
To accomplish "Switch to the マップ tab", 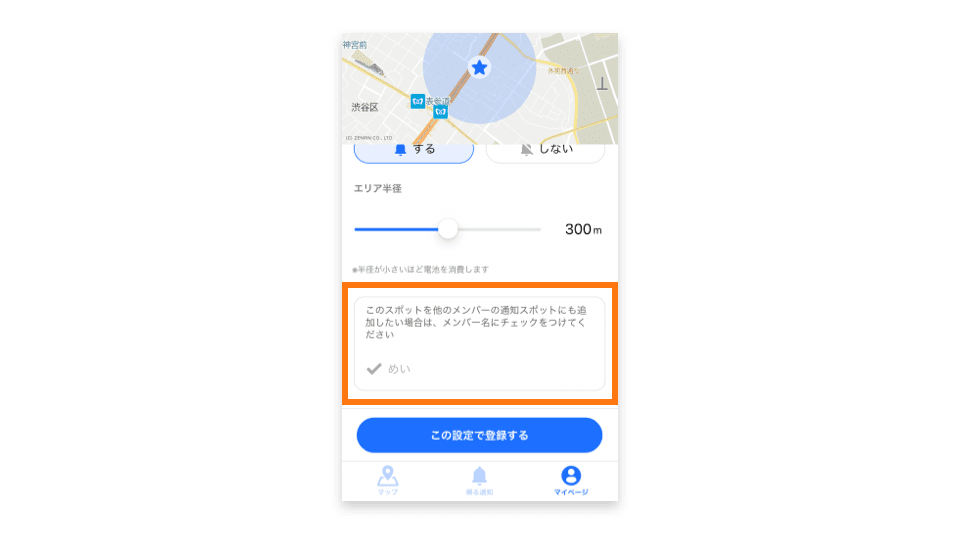I will (x=388, y=481).
